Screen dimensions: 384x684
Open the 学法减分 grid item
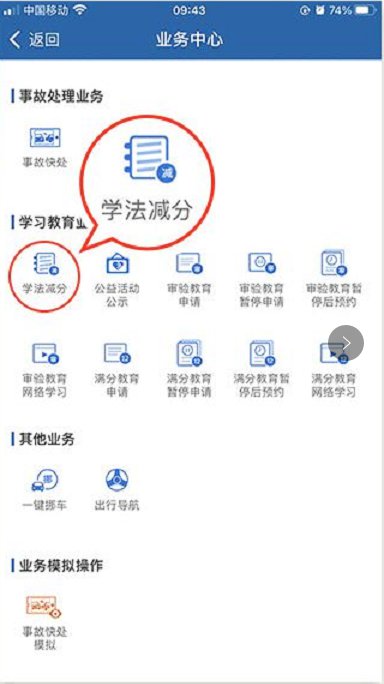pyautogui.click(x=45, y=274)
